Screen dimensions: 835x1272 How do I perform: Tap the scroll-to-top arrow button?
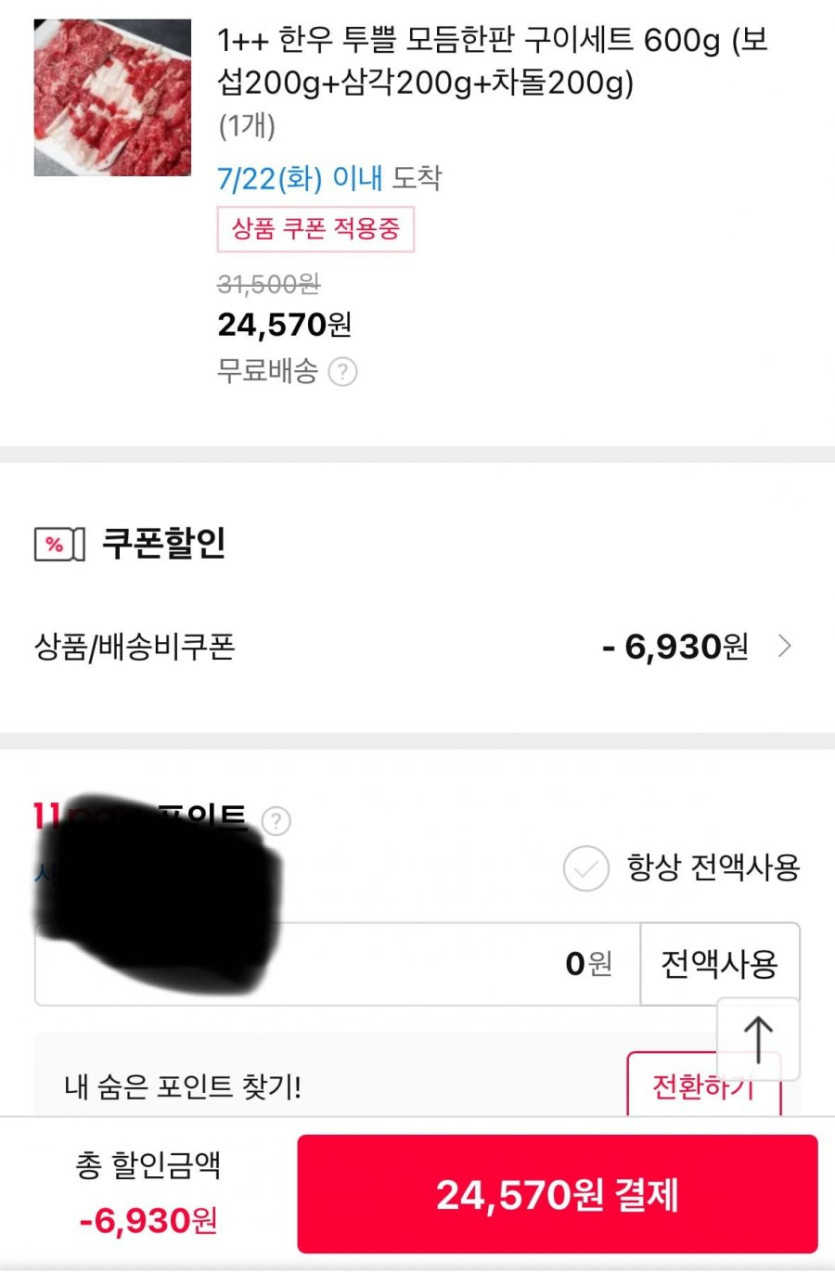[x=759, y=1038]
